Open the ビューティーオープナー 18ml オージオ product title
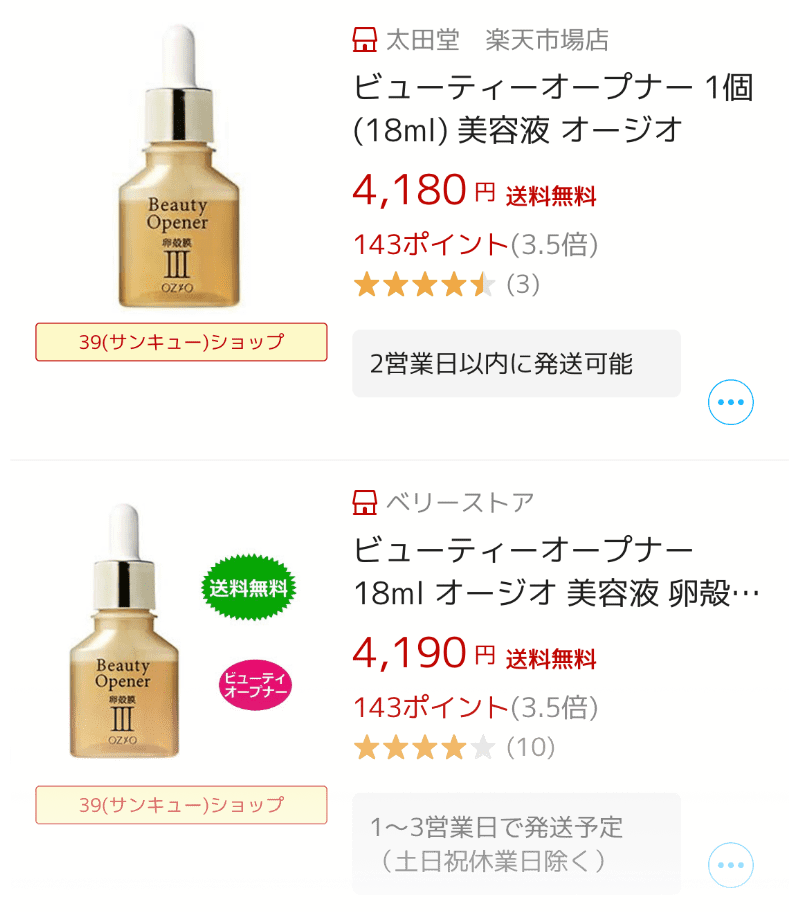Viewport: 800px width, 912px height. [x=556, y=571]
